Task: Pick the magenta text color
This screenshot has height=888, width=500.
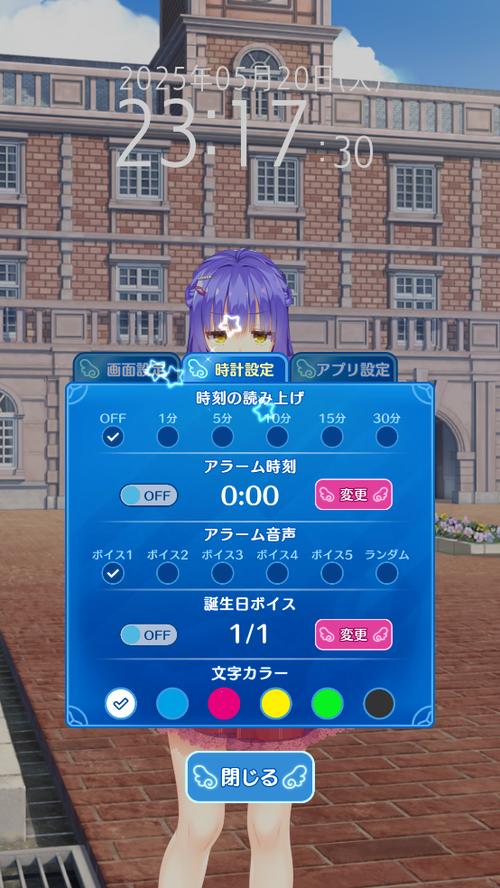Action: pyautogui.click(x=224, y=704)
